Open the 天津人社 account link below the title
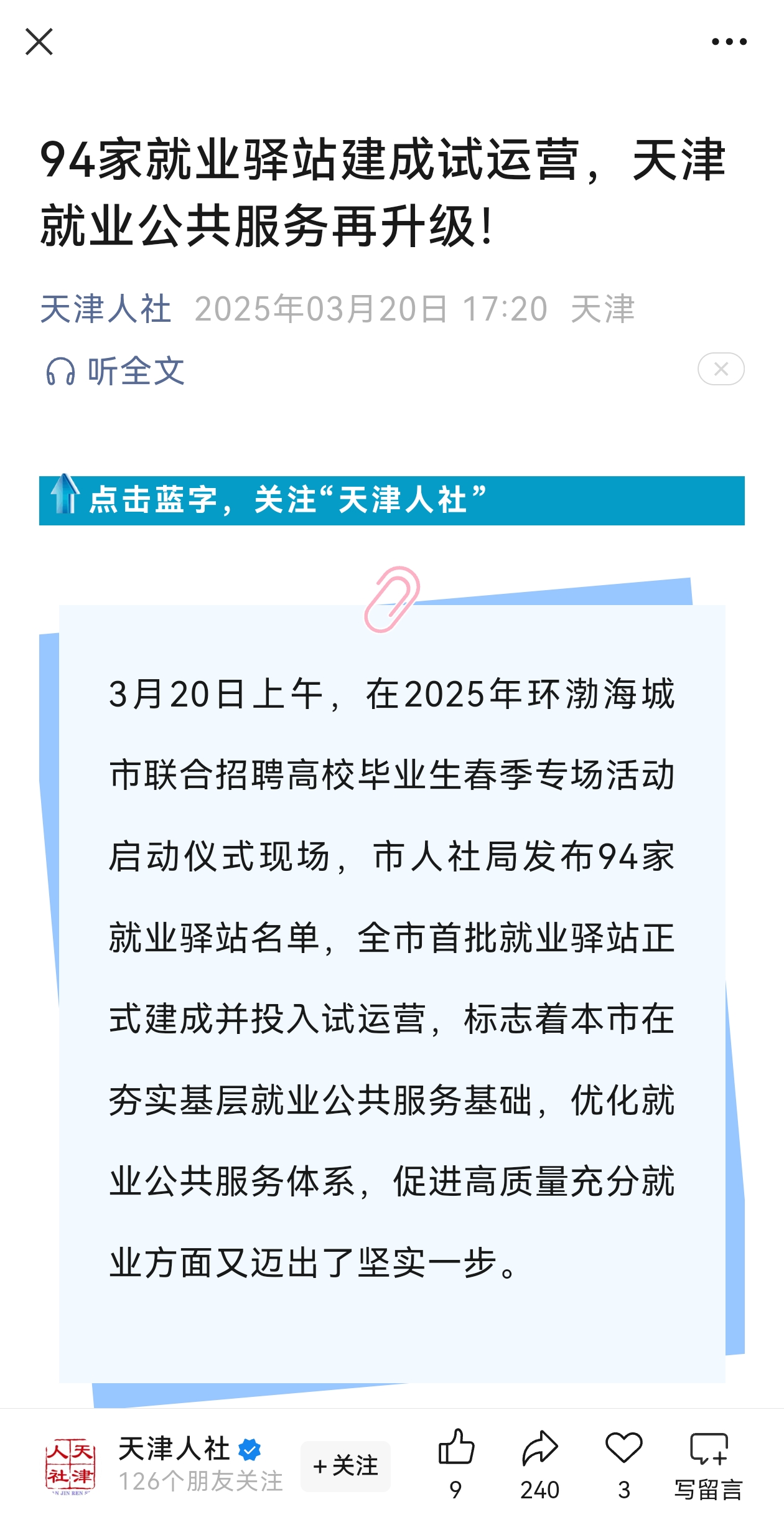Image resolution: width=784 pixels, height=1522 pixels. coord(106,309)
